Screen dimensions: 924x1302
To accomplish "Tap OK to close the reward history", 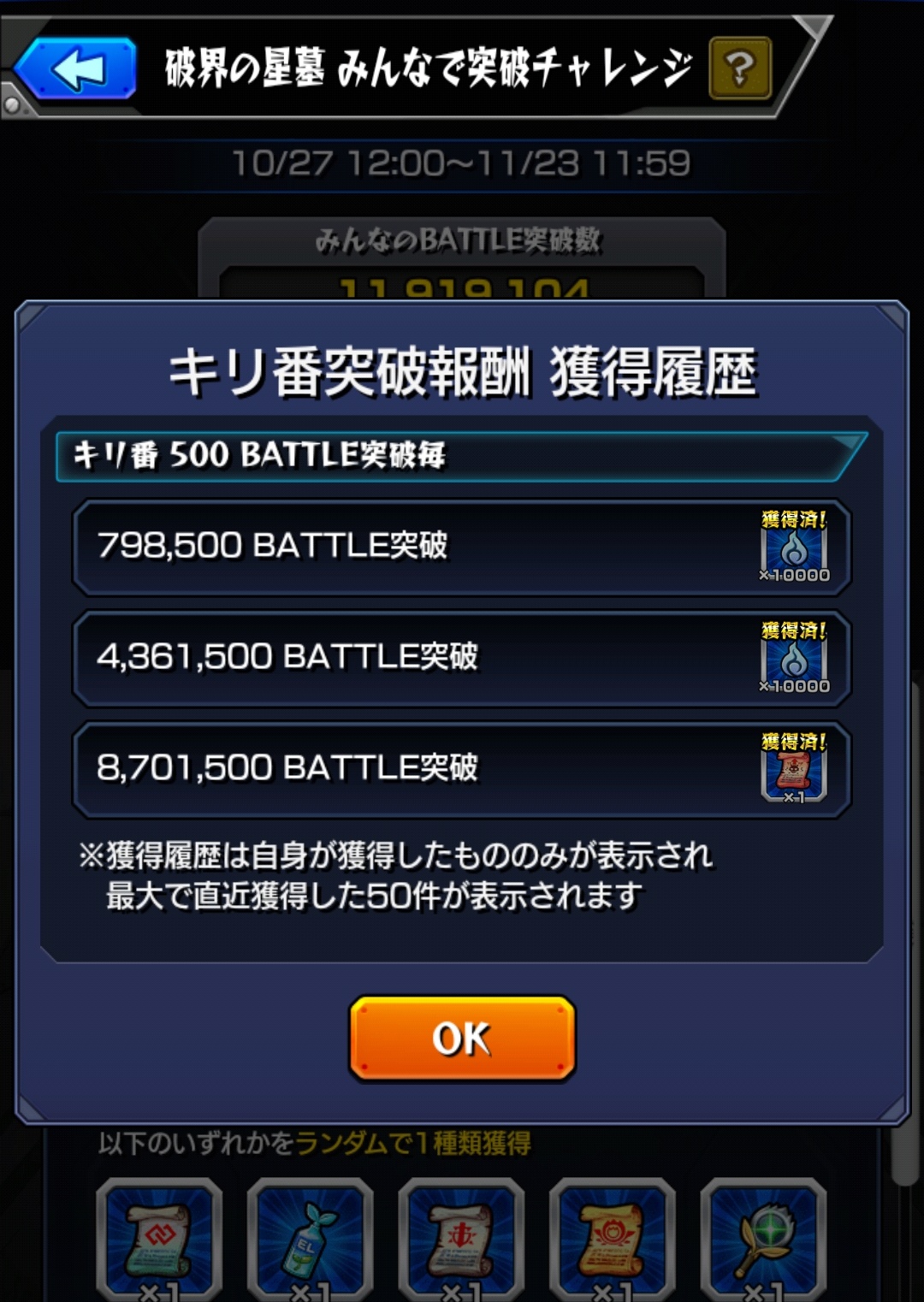I will pos(462,1038).
